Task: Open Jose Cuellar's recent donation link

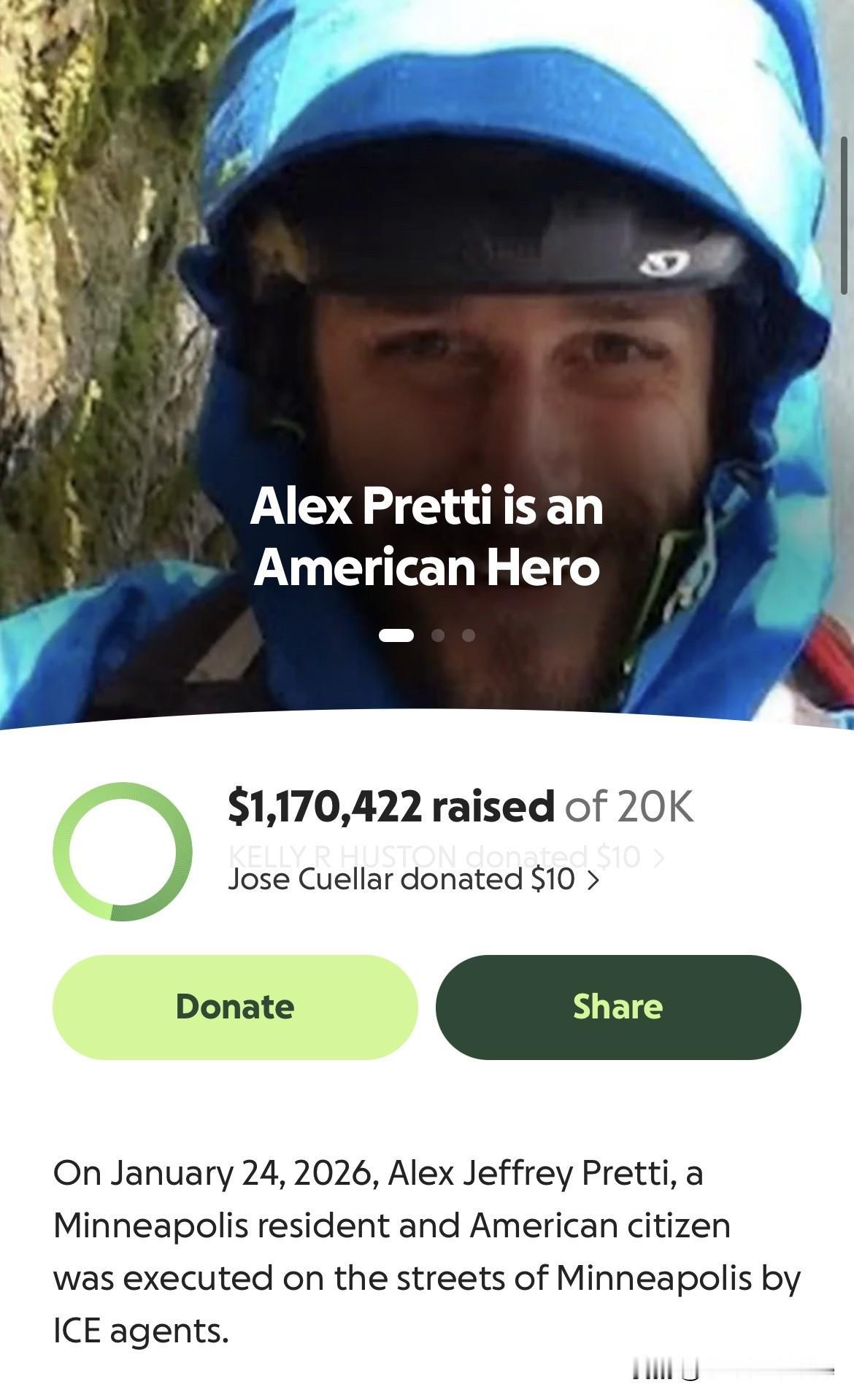Action: [x=412, y=879]
